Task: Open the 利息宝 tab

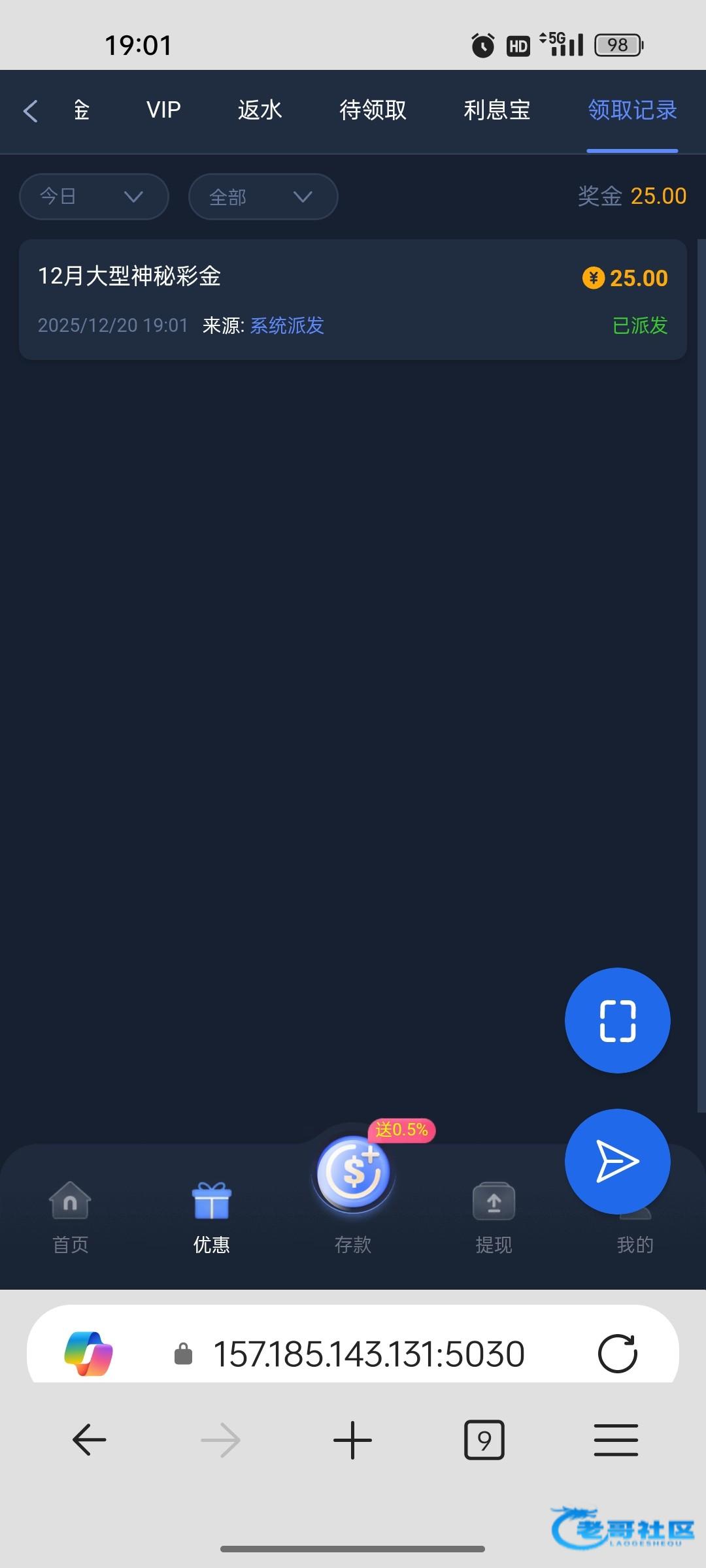Action: (497, 110)
